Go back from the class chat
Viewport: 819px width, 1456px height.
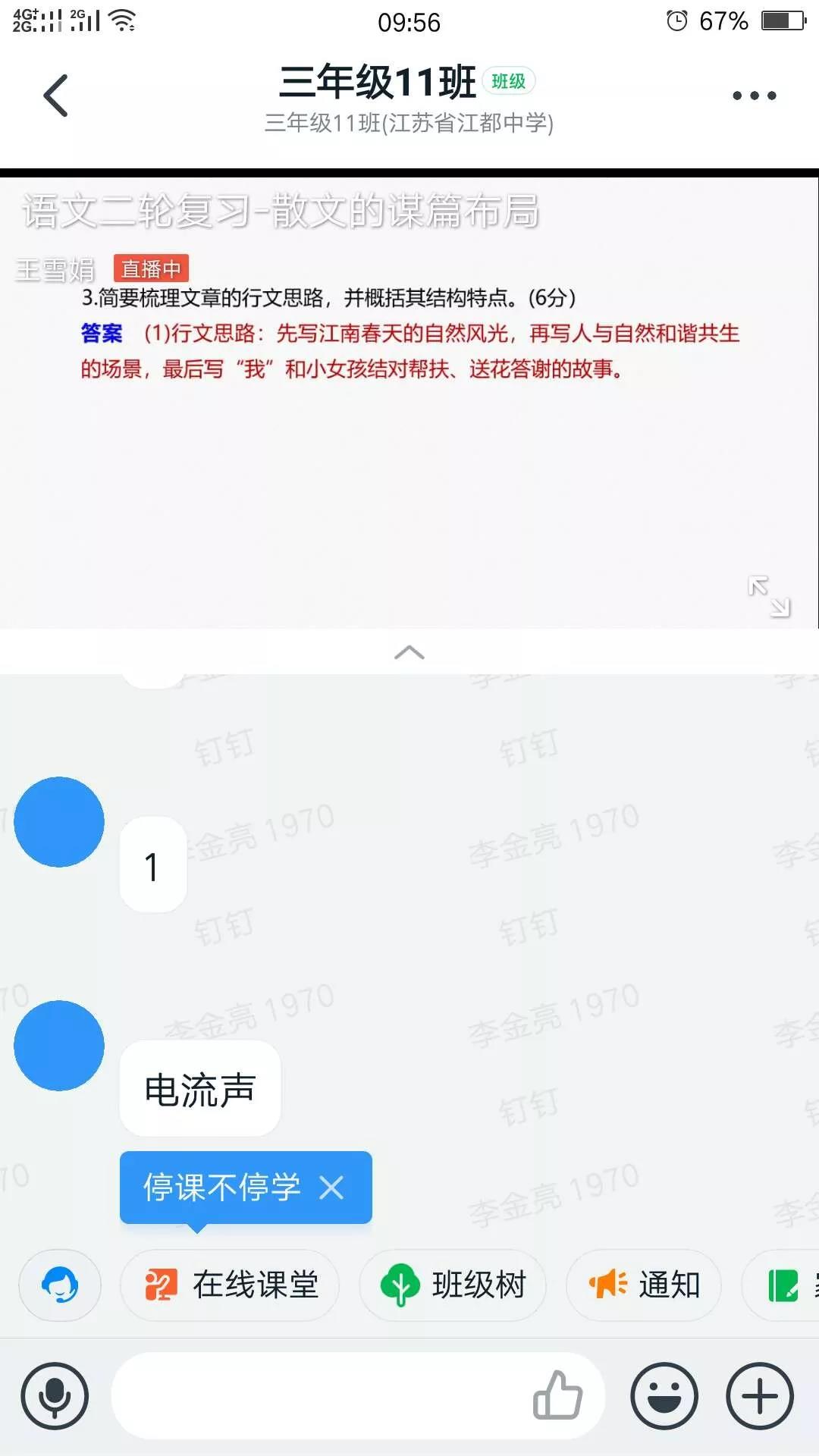coord(55,96)
